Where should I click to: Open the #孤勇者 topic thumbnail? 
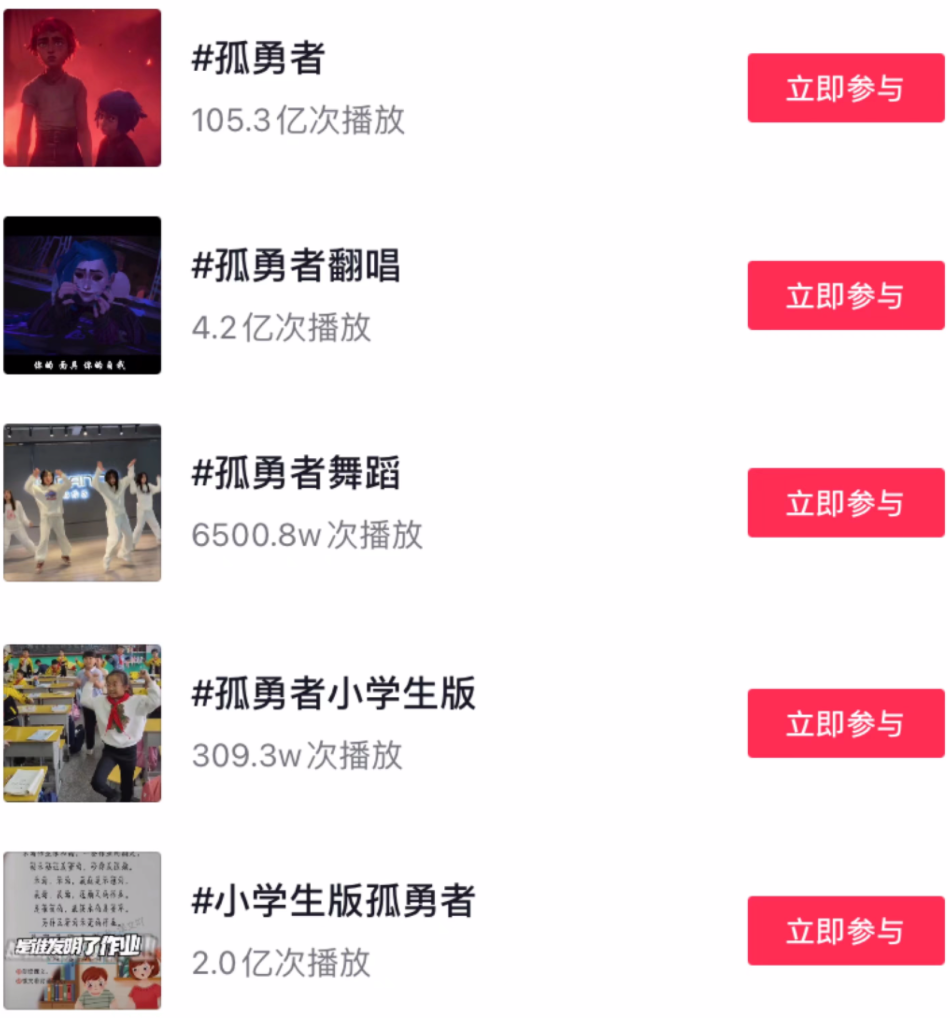(82, 88)
